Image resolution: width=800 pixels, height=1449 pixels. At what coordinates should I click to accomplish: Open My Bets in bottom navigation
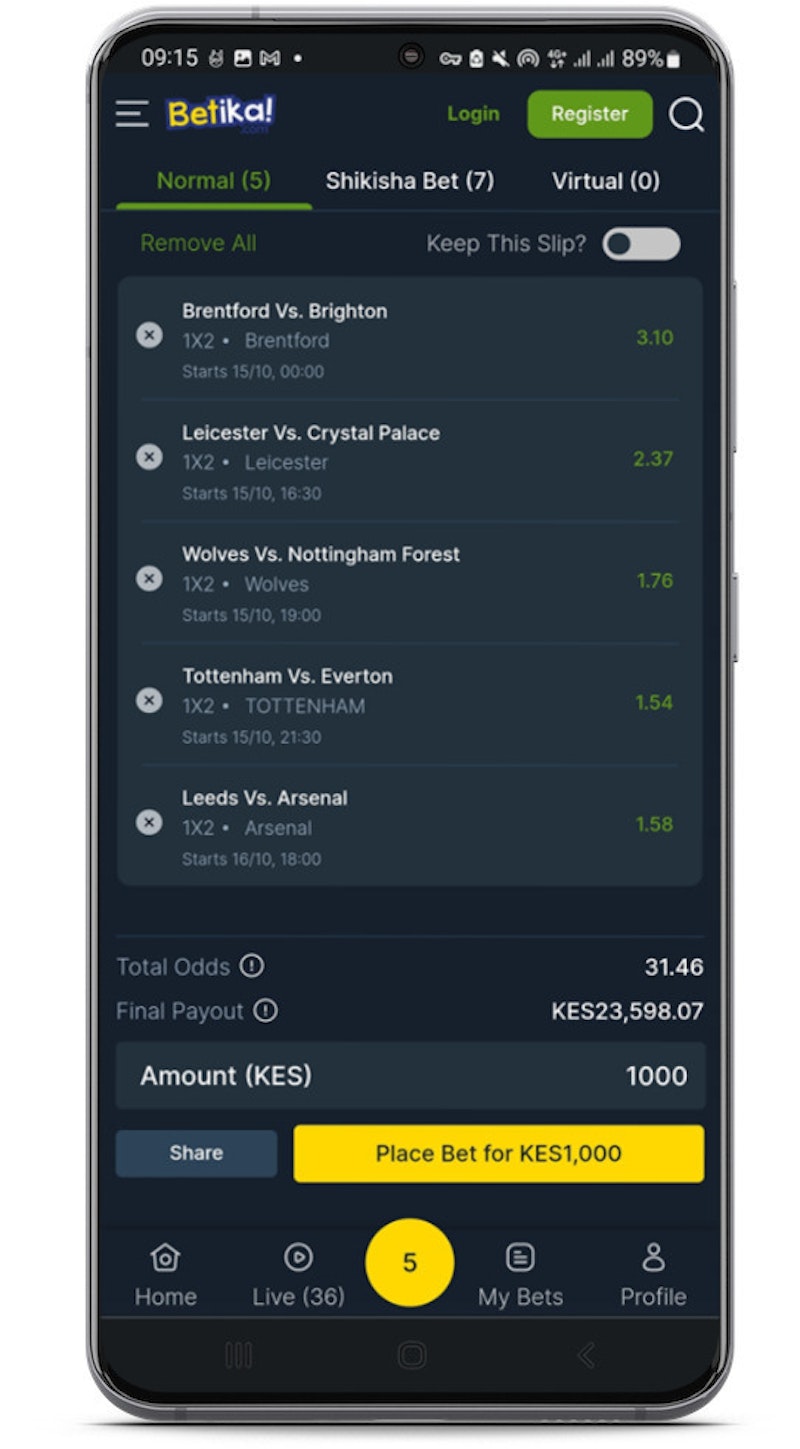tap(520, 1275)
